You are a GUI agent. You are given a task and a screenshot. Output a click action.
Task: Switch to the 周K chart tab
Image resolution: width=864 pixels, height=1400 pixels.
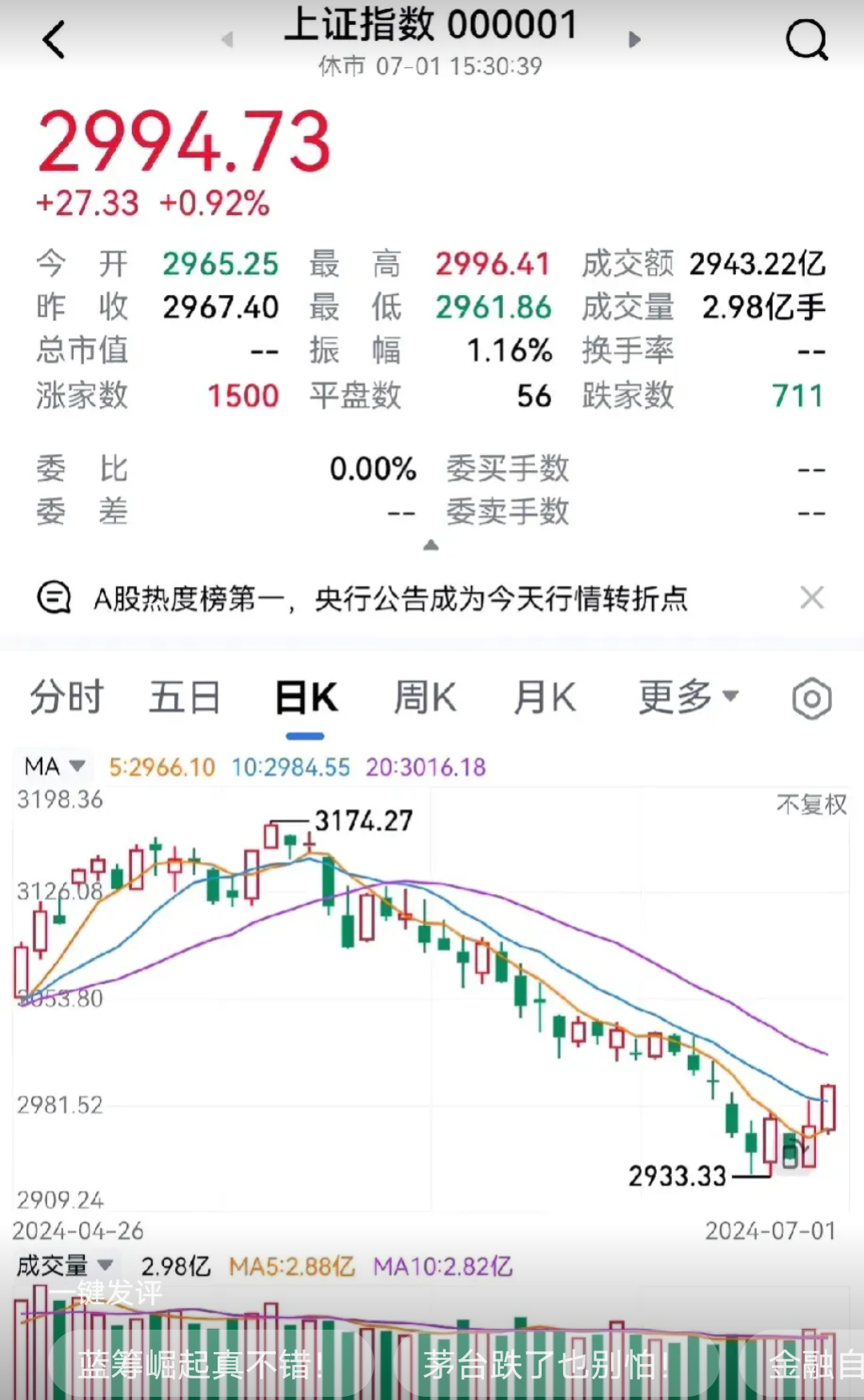(425, 697)
